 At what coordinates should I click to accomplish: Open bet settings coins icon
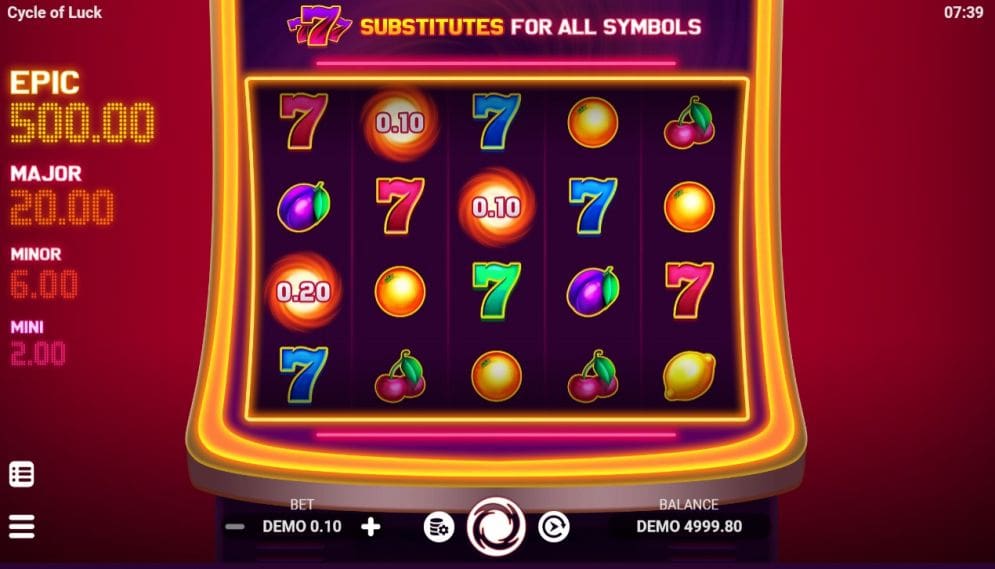[438, 526]
